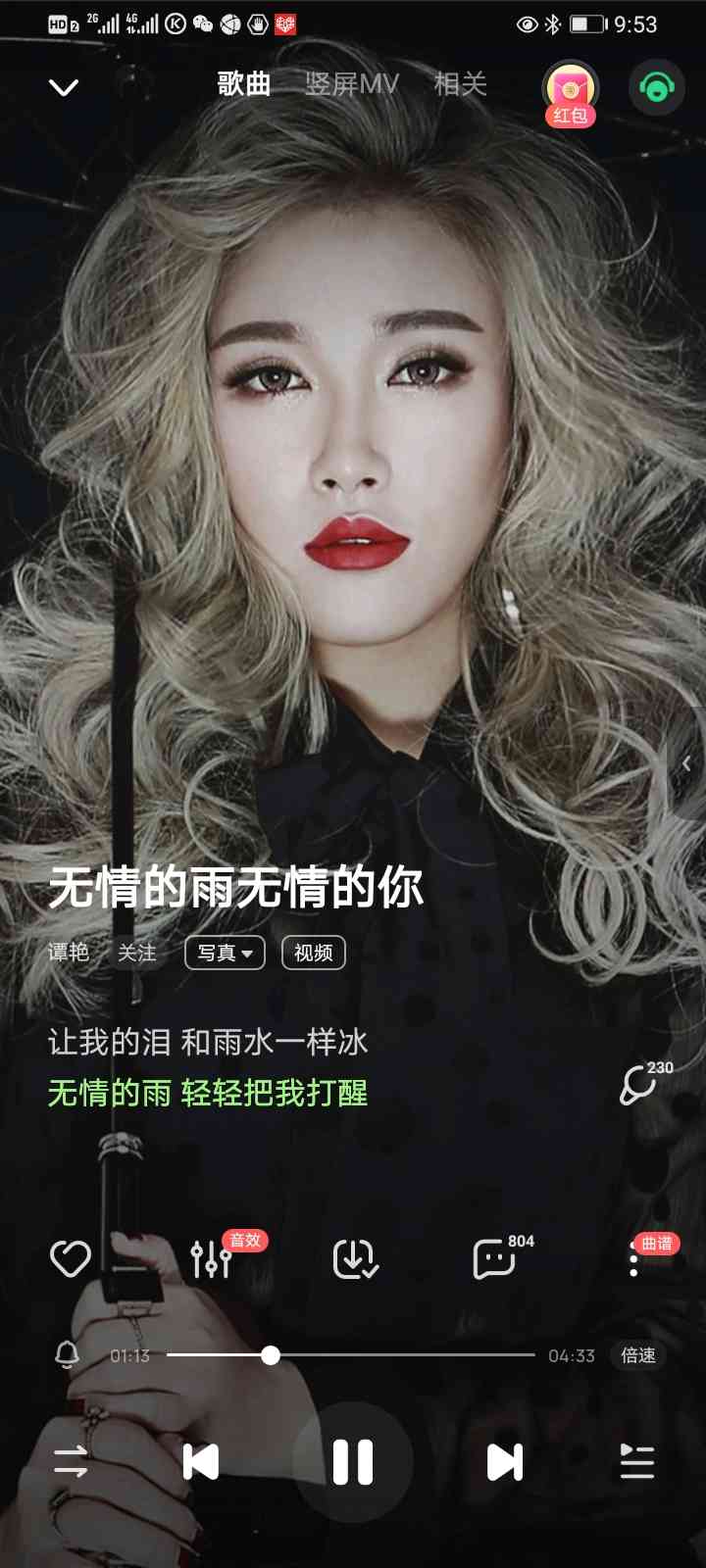Open the 804 comments

point(495,1258)
